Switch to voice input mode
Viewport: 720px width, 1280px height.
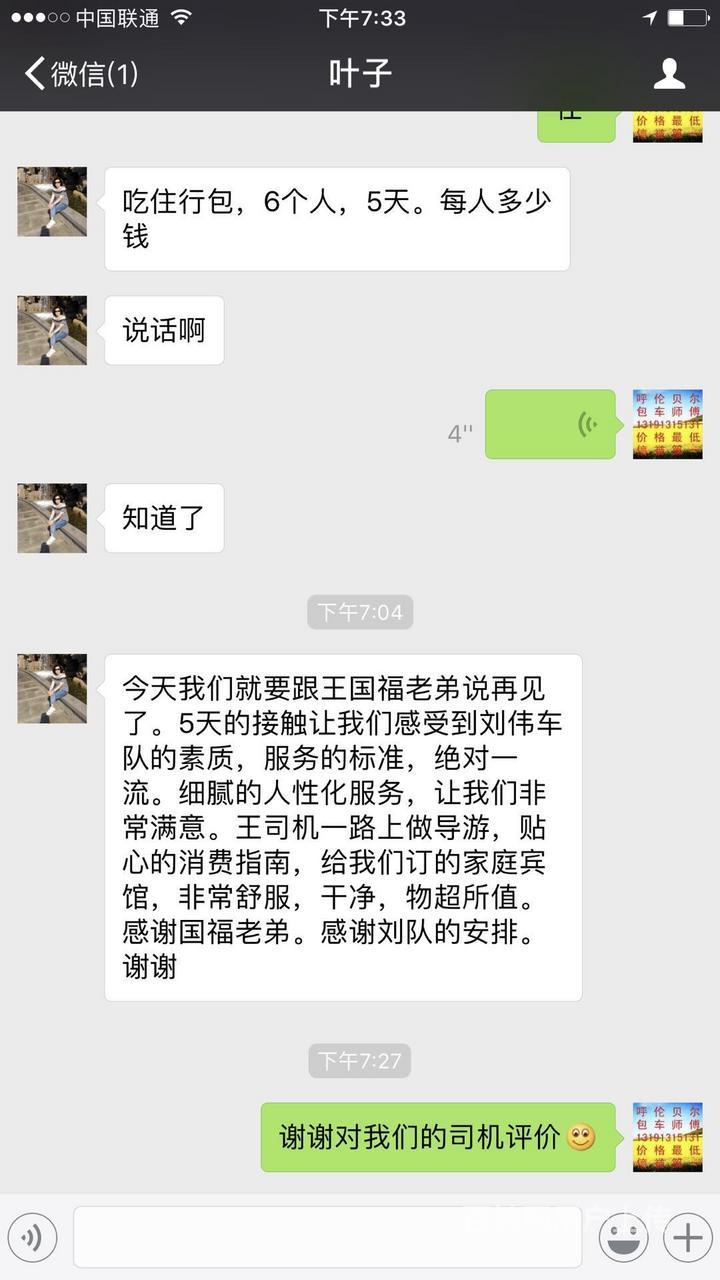[x=32, y=1238]
